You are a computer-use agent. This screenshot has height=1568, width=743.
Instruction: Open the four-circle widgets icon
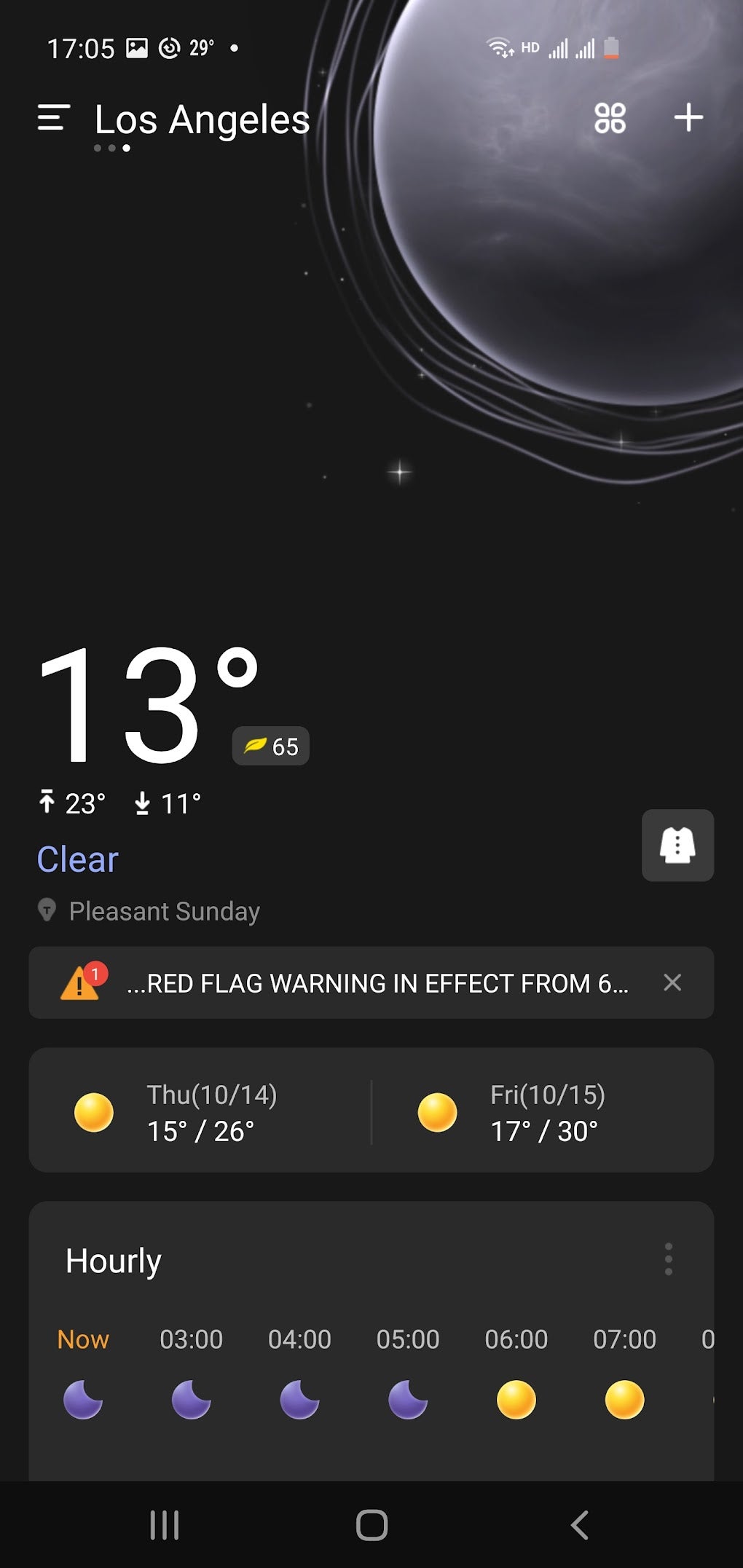[610, 118]
